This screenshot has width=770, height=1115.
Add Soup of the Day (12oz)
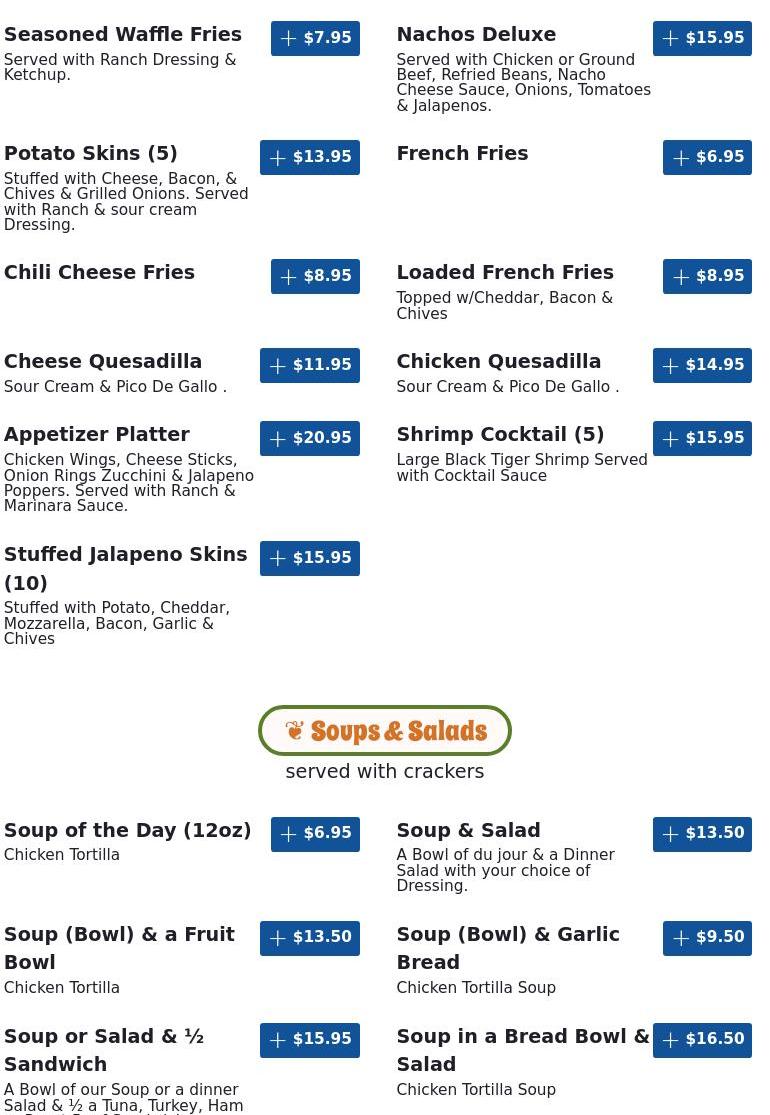point(315,833)
